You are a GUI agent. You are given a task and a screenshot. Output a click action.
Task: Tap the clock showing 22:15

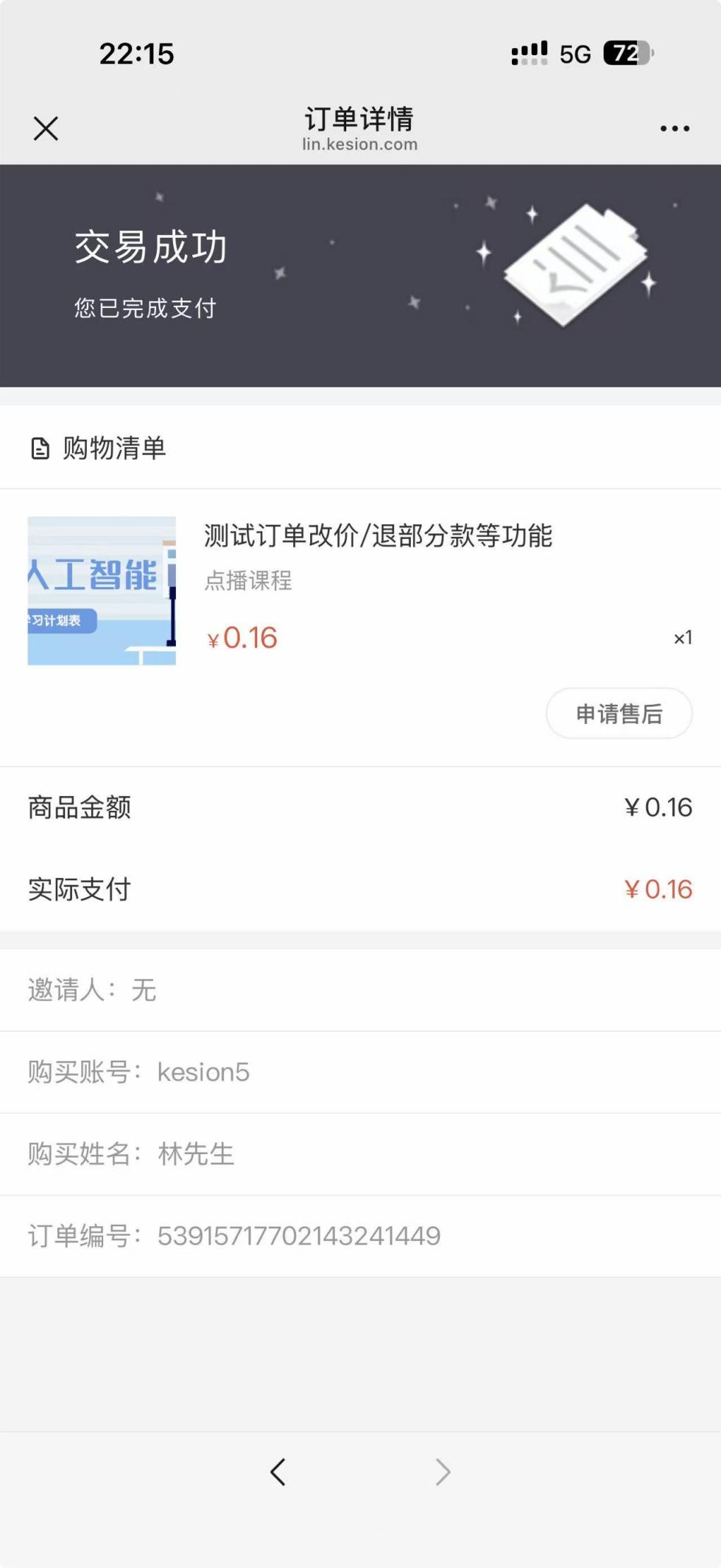coord(136,53)
